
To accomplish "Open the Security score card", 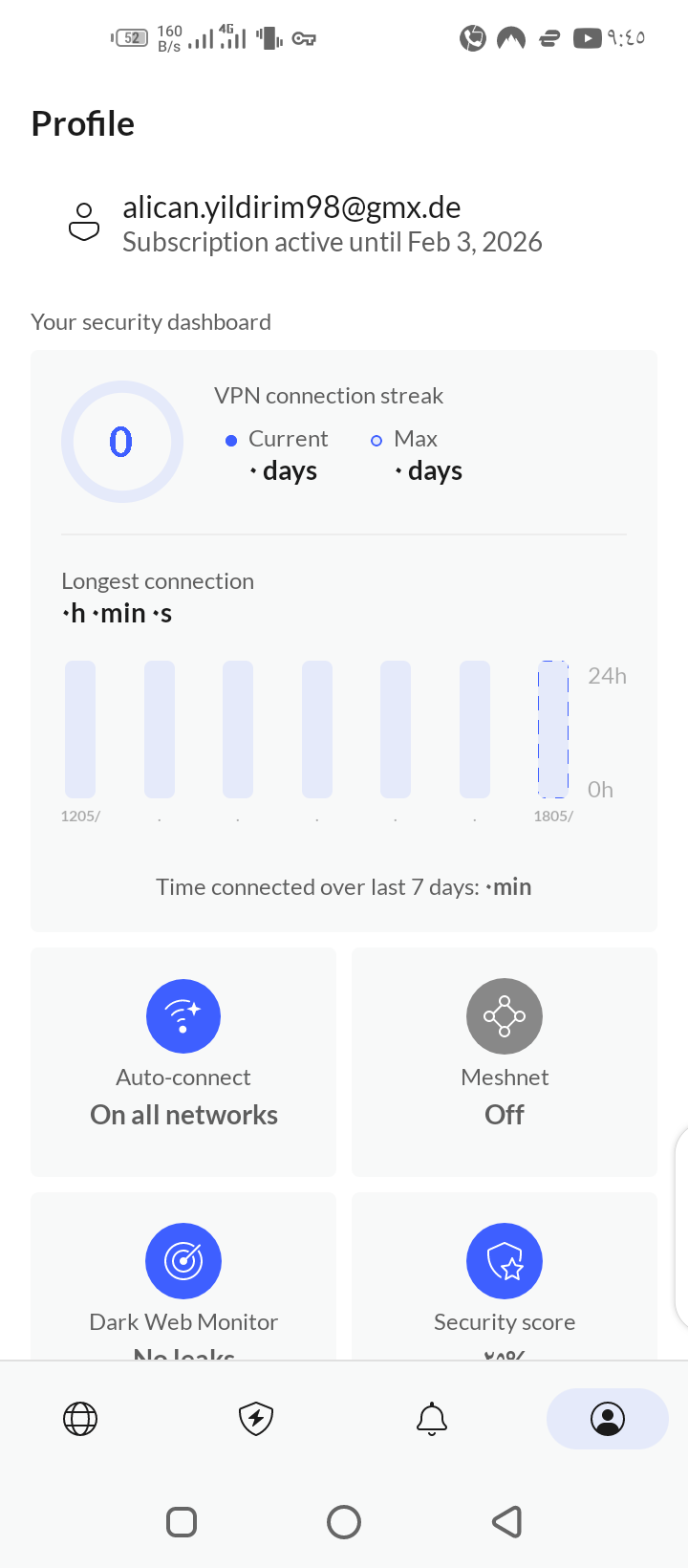I will (x=505, y=1276).
